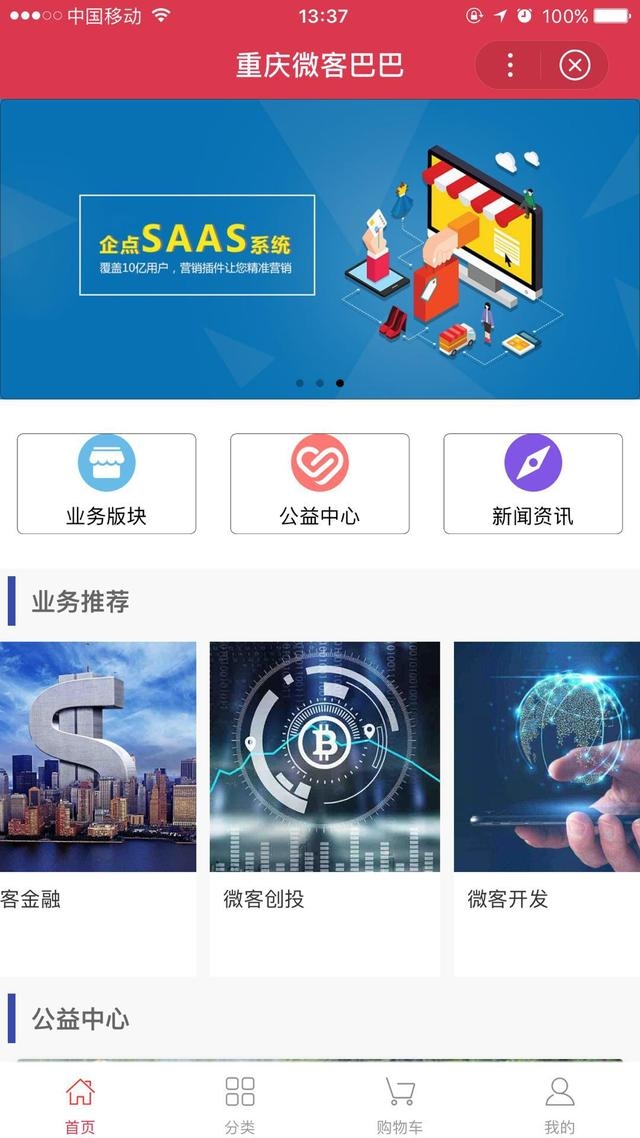Open the 我的 profile tab
640x1138 pixels.
(560, 1104)
